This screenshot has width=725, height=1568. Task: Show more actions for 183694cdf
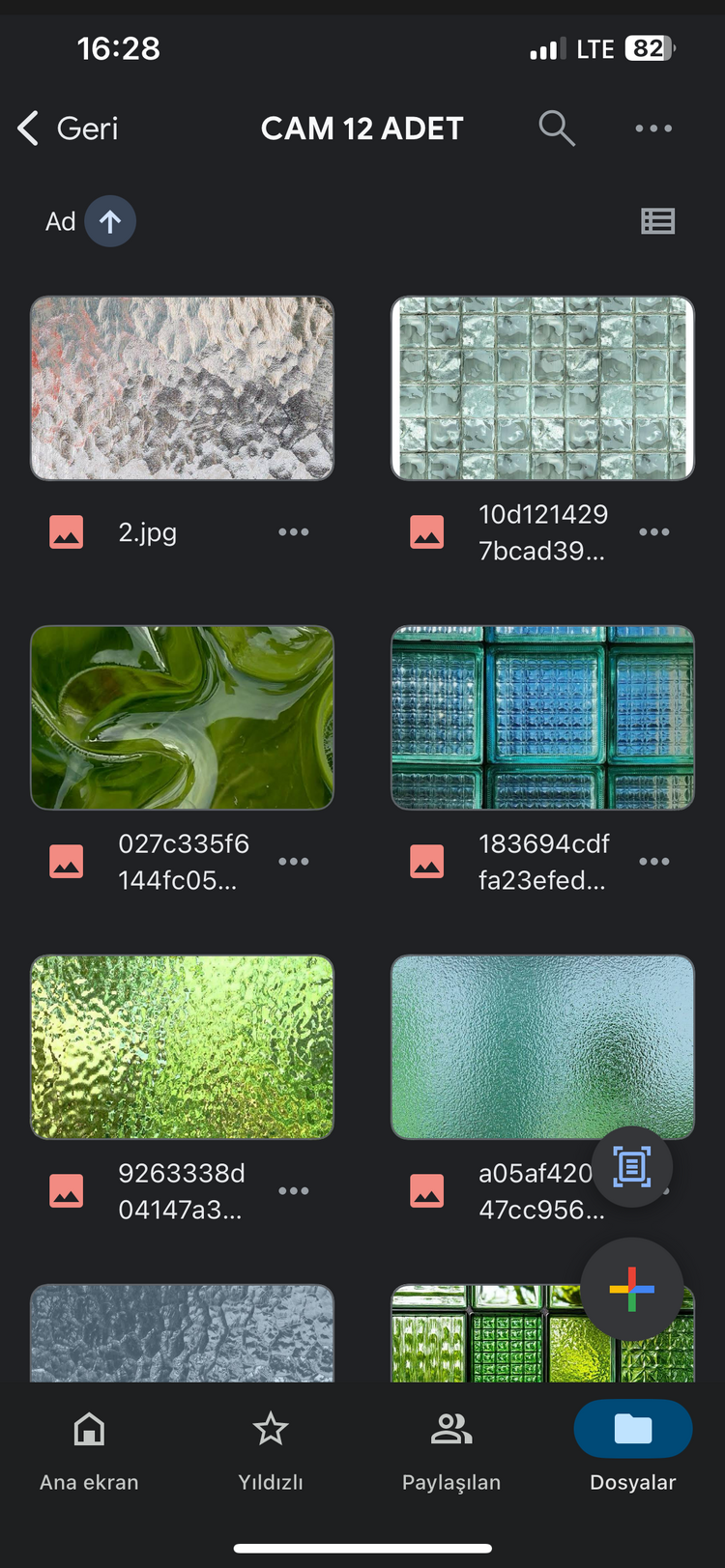(654, 861)
